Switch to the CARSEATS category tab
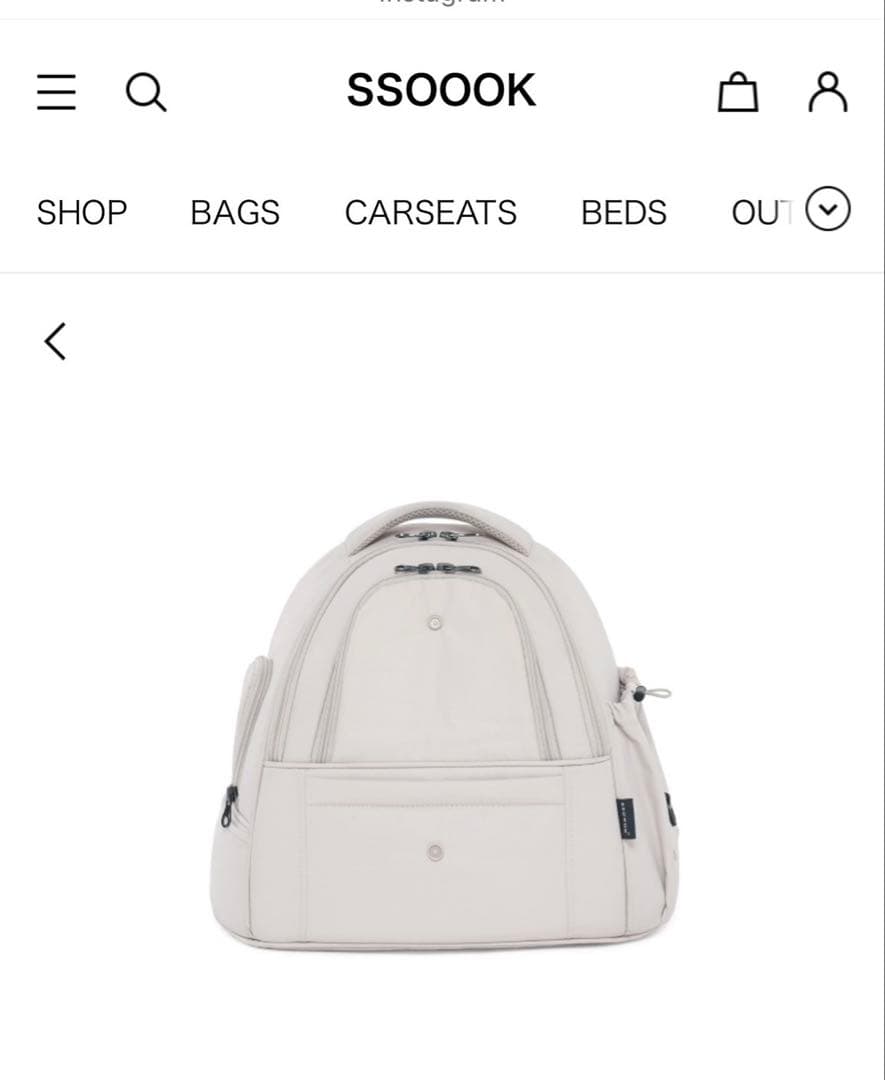 pyautogui.click(x=430, y=213)
